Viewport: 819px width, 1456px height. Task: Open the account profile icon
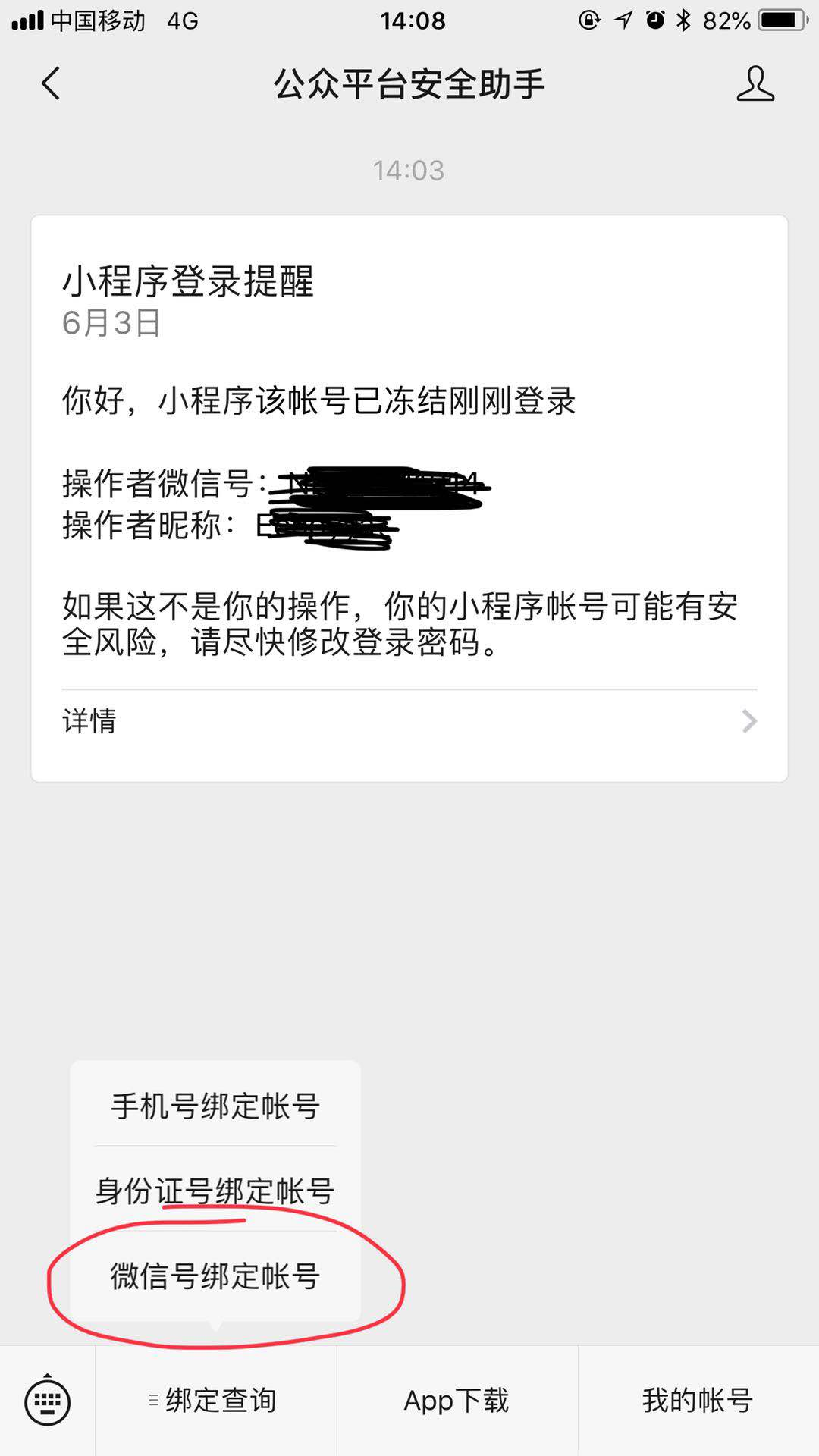tap(755, 83)
